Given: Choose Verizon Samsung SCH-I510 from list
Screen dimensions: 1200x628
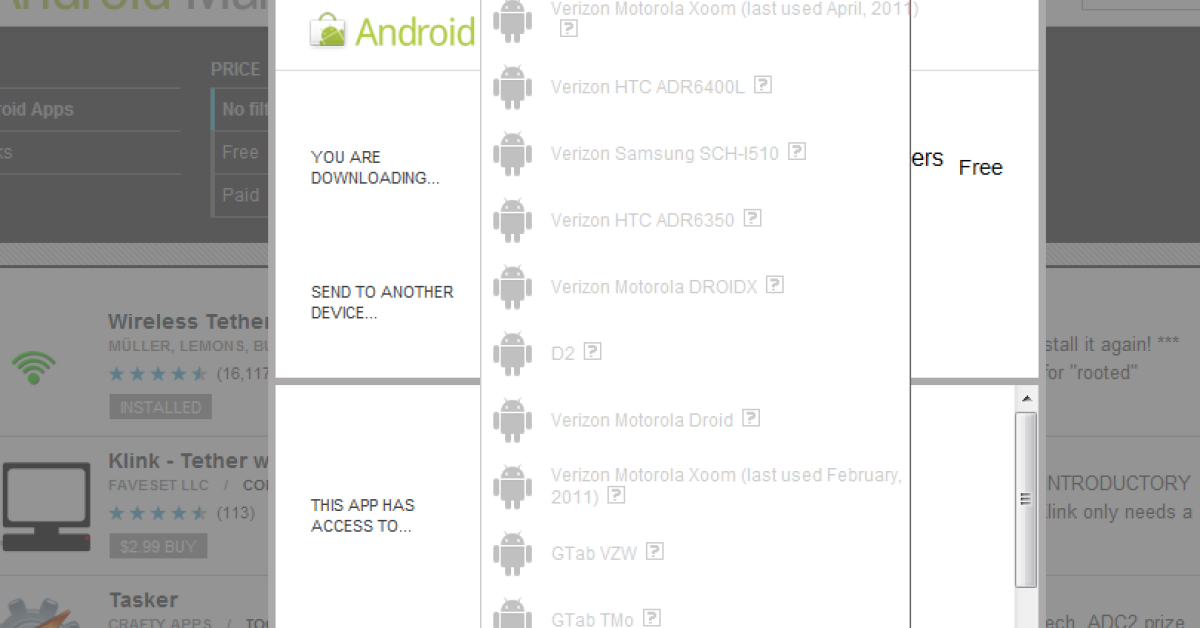Looking at the screenshot, I should [664, 154].
